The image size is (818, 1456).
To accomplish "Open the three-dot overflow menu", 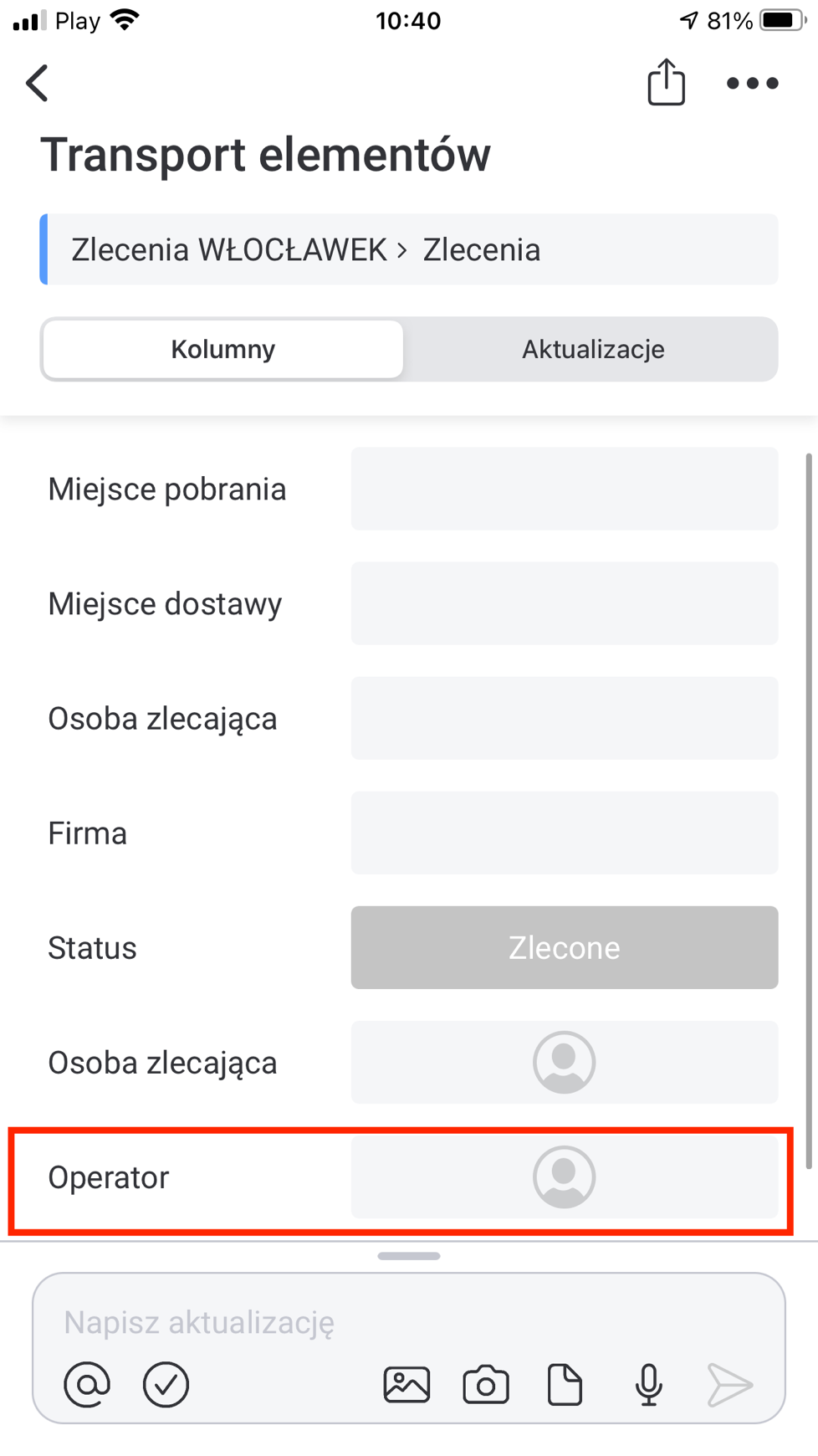I will tap(752, 83).
